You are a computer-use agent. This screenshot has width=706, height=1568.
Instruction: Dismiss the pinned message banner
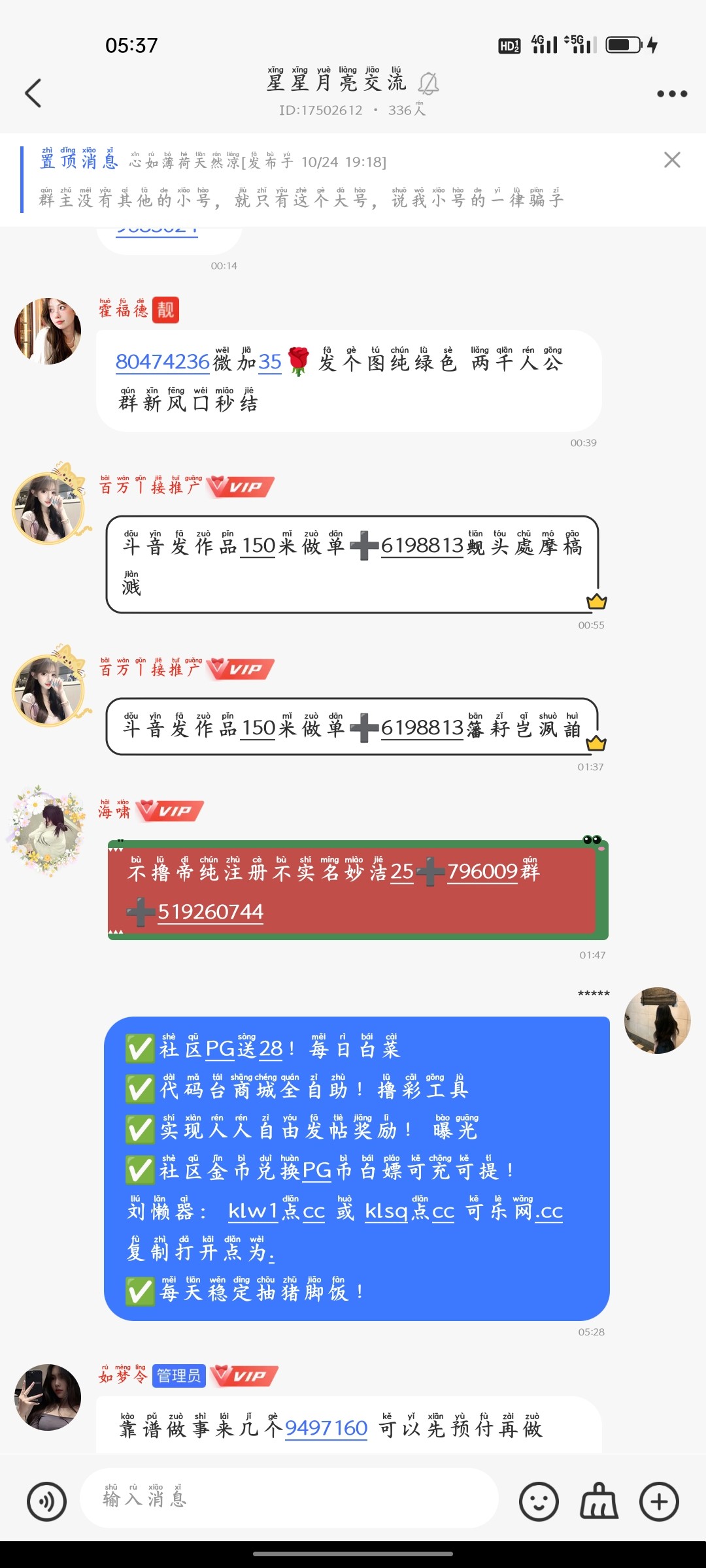(x=672, y=160)
